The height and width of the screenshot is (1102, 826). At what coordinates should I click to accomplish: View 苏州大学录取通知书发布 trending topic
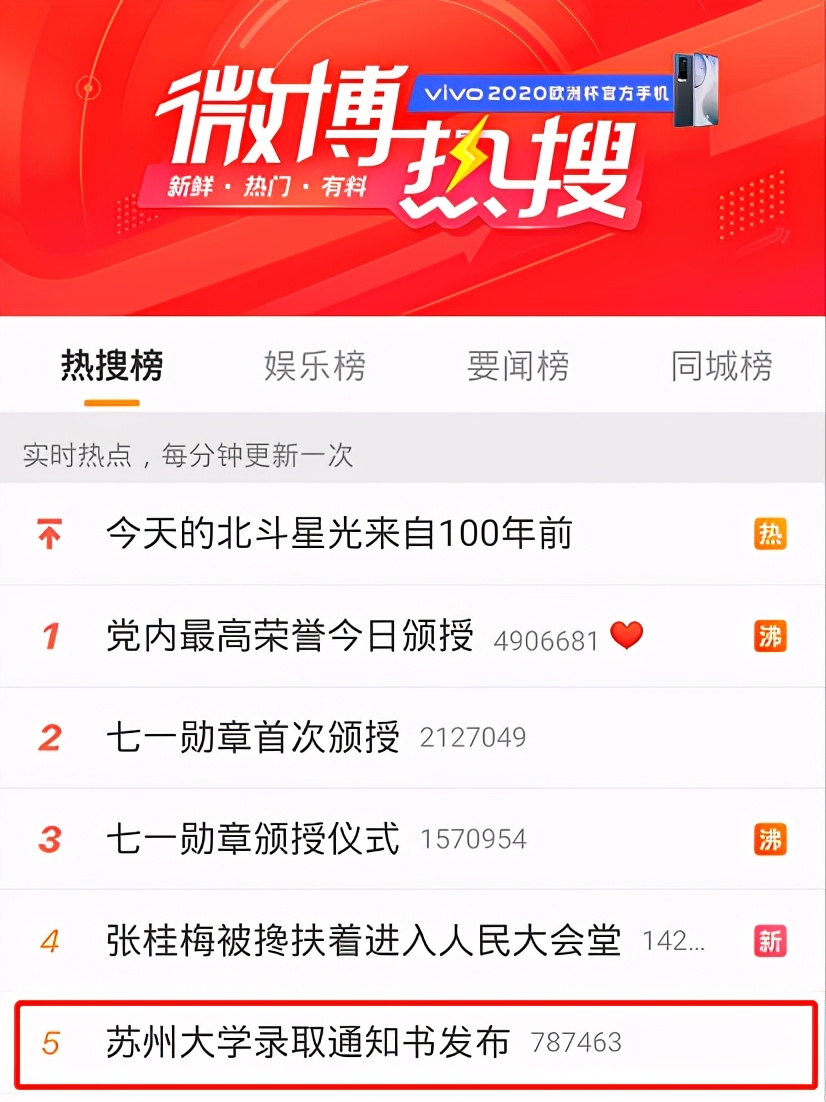click(308, 1042)
